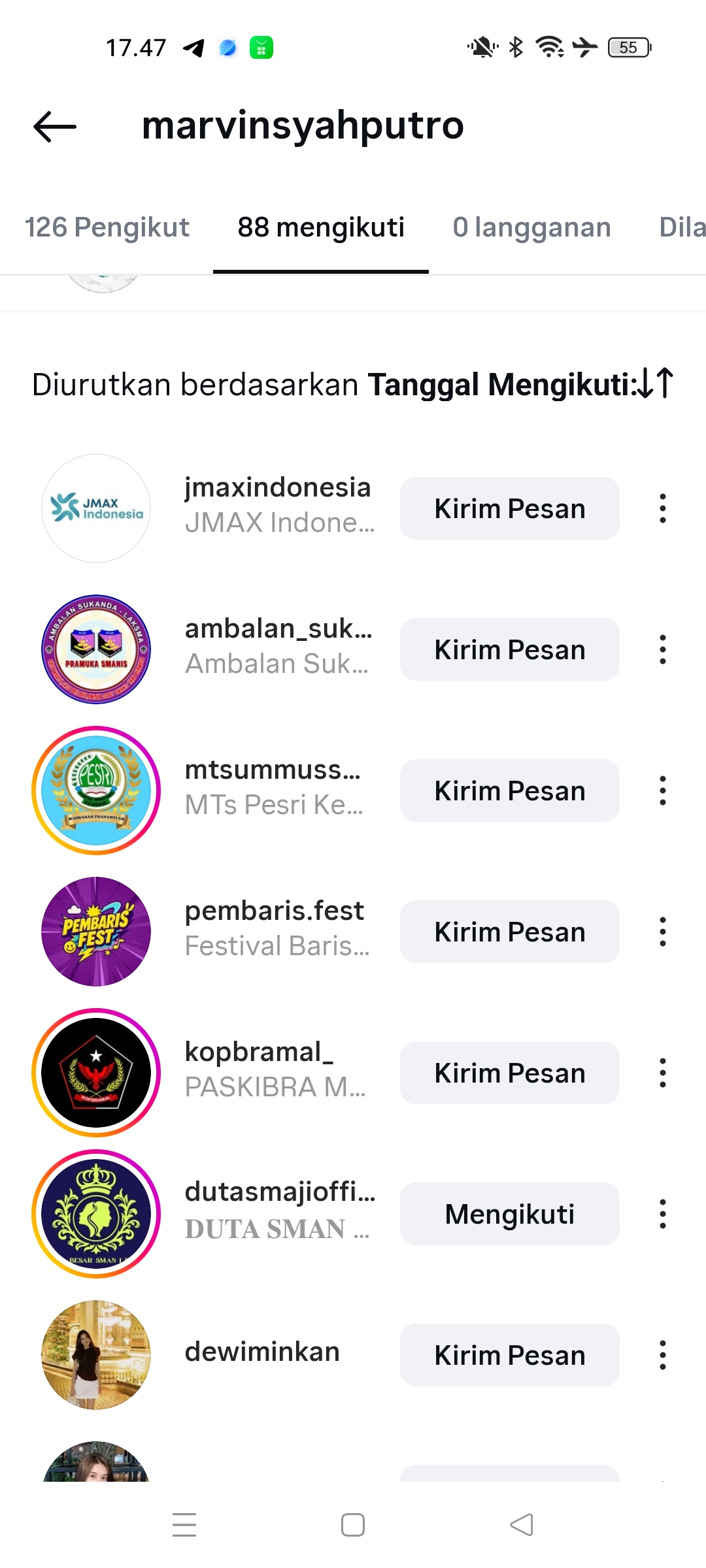706x1568 pixels.
Task: Open more options for pembaris.fest
Action: click(x=663, y=932)
